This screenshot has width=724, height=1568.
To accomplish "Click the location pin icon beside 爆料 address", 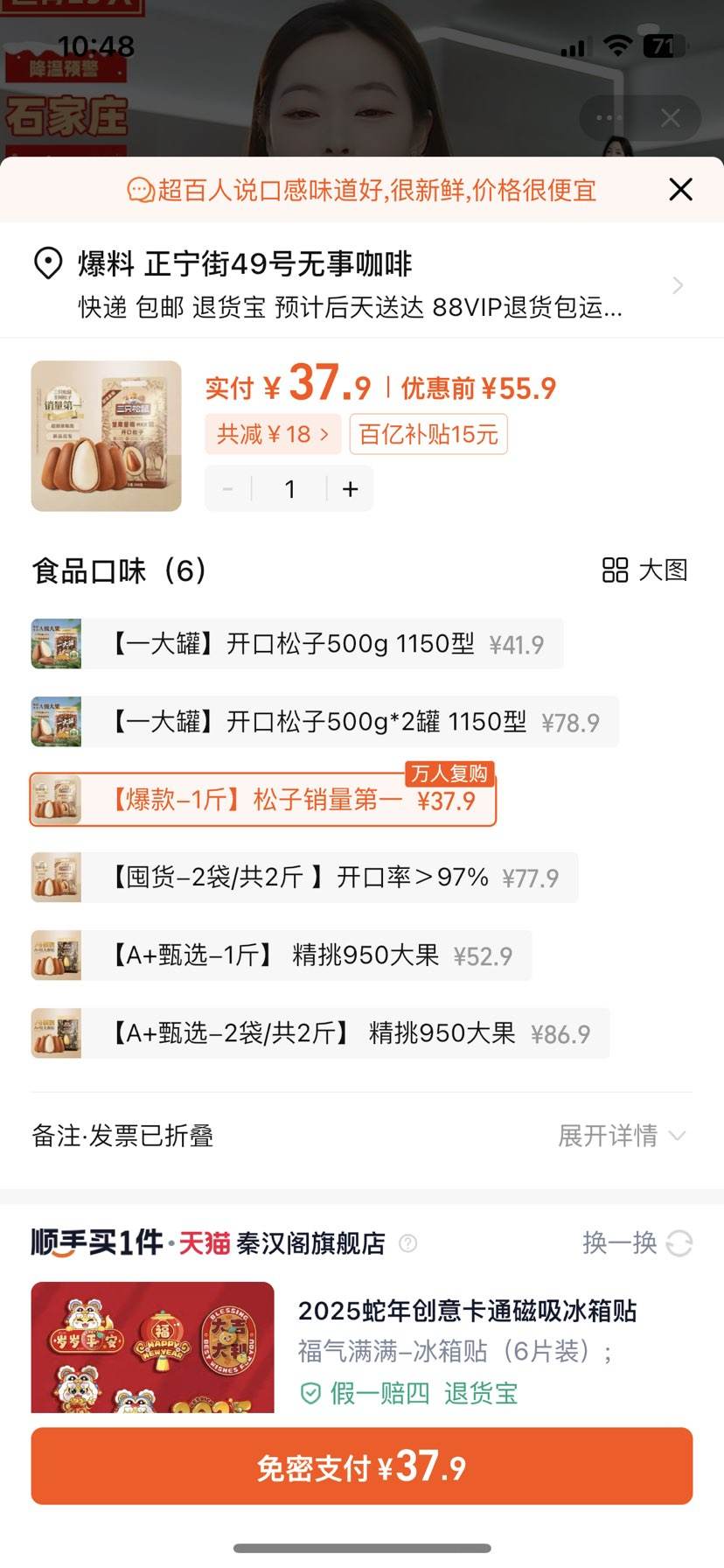I will (48, 262).
